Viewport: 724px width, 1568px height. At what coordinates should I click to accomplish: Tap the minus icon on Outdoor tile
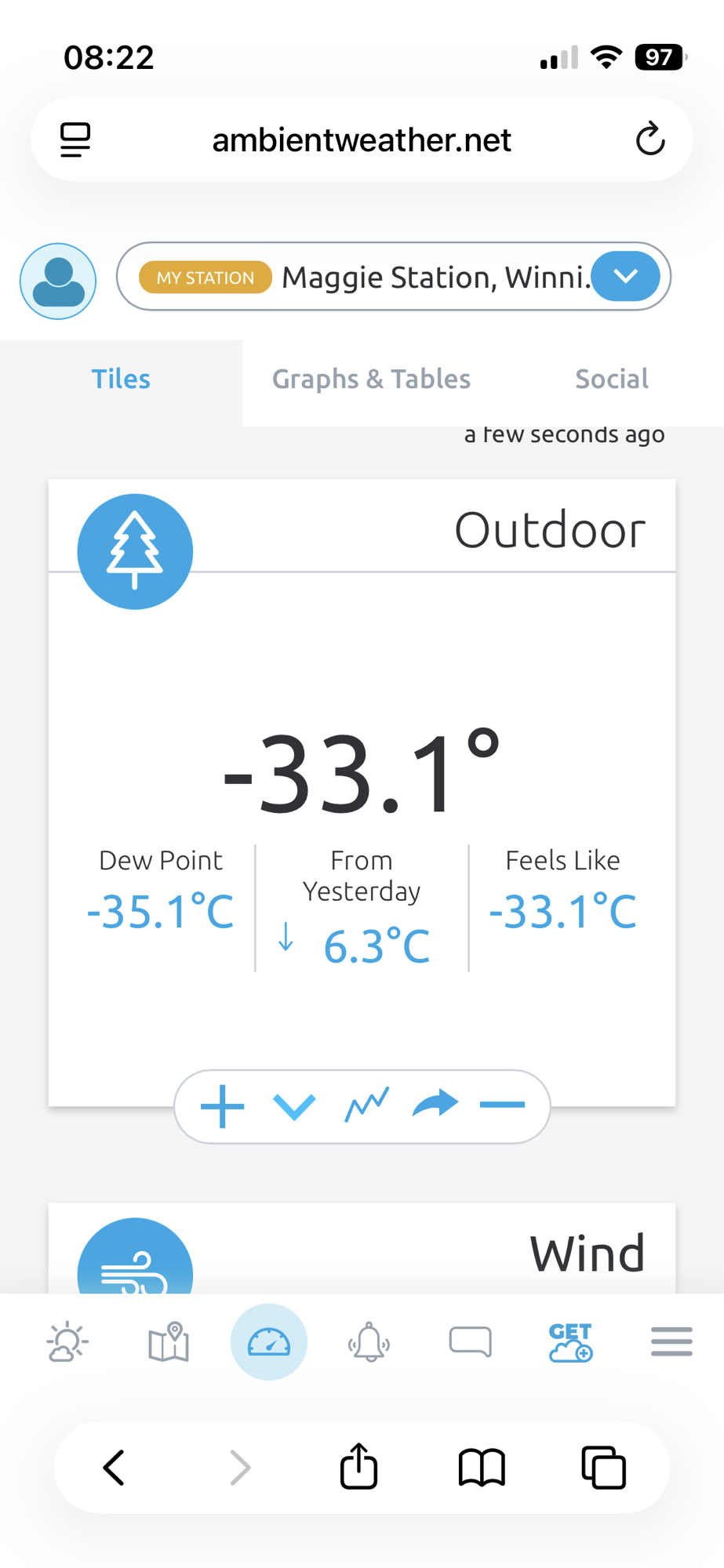pyautogui.click(x=502, y=1105)
